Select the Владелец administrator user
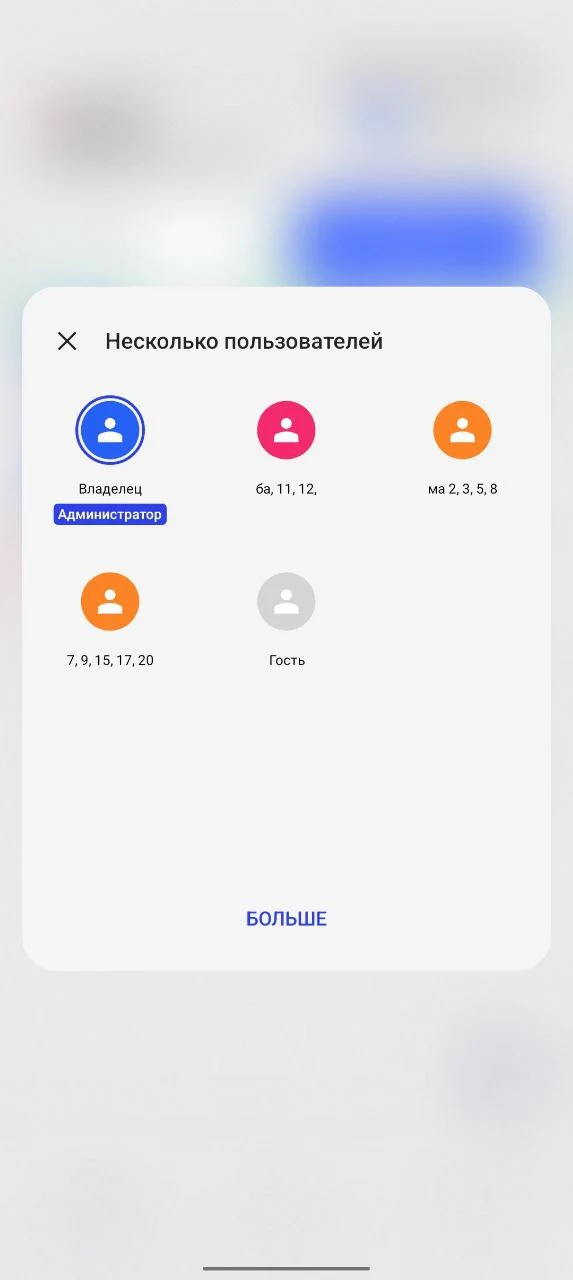The width and height of the screenshot is (573, 1280). (110, 431)
